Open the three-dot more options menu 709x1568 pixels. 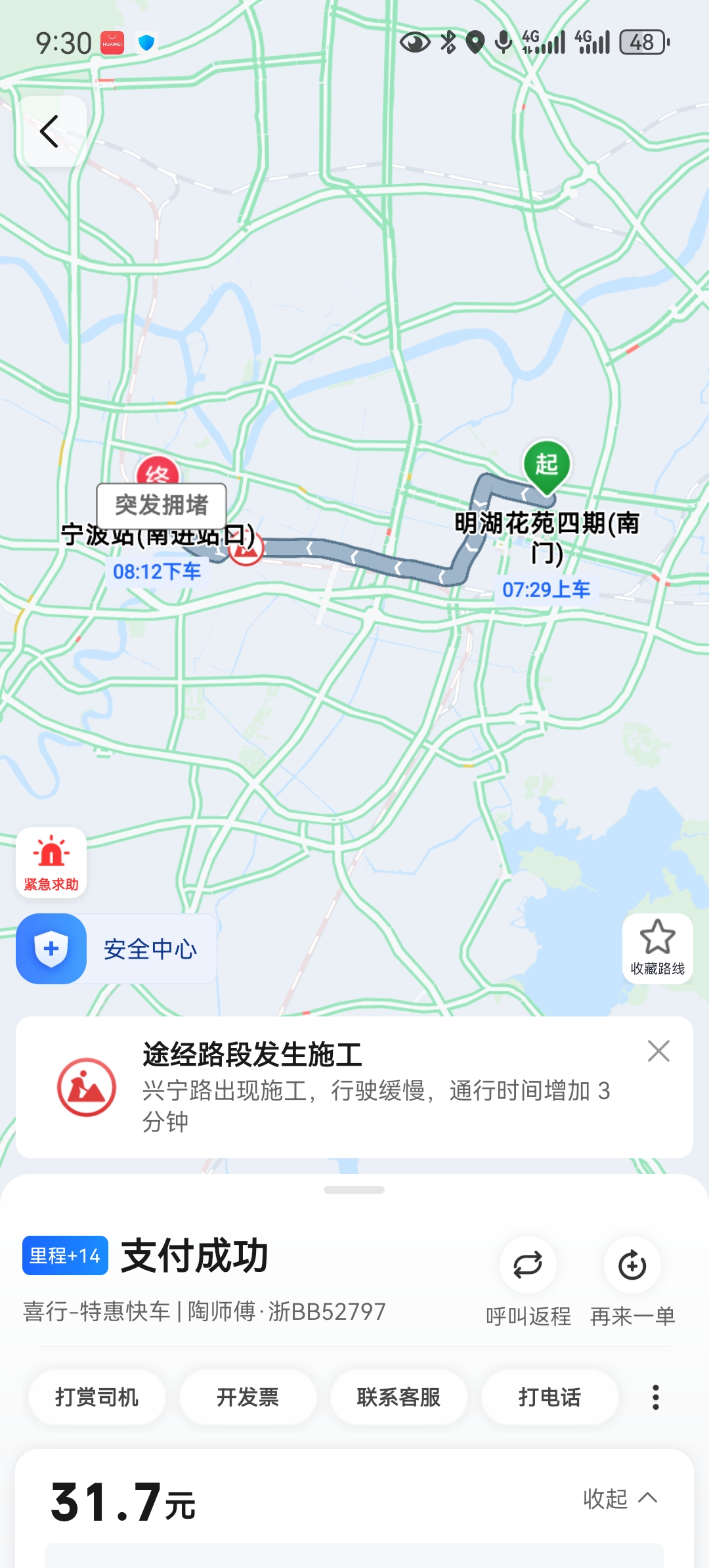(x=655, y=1397)
